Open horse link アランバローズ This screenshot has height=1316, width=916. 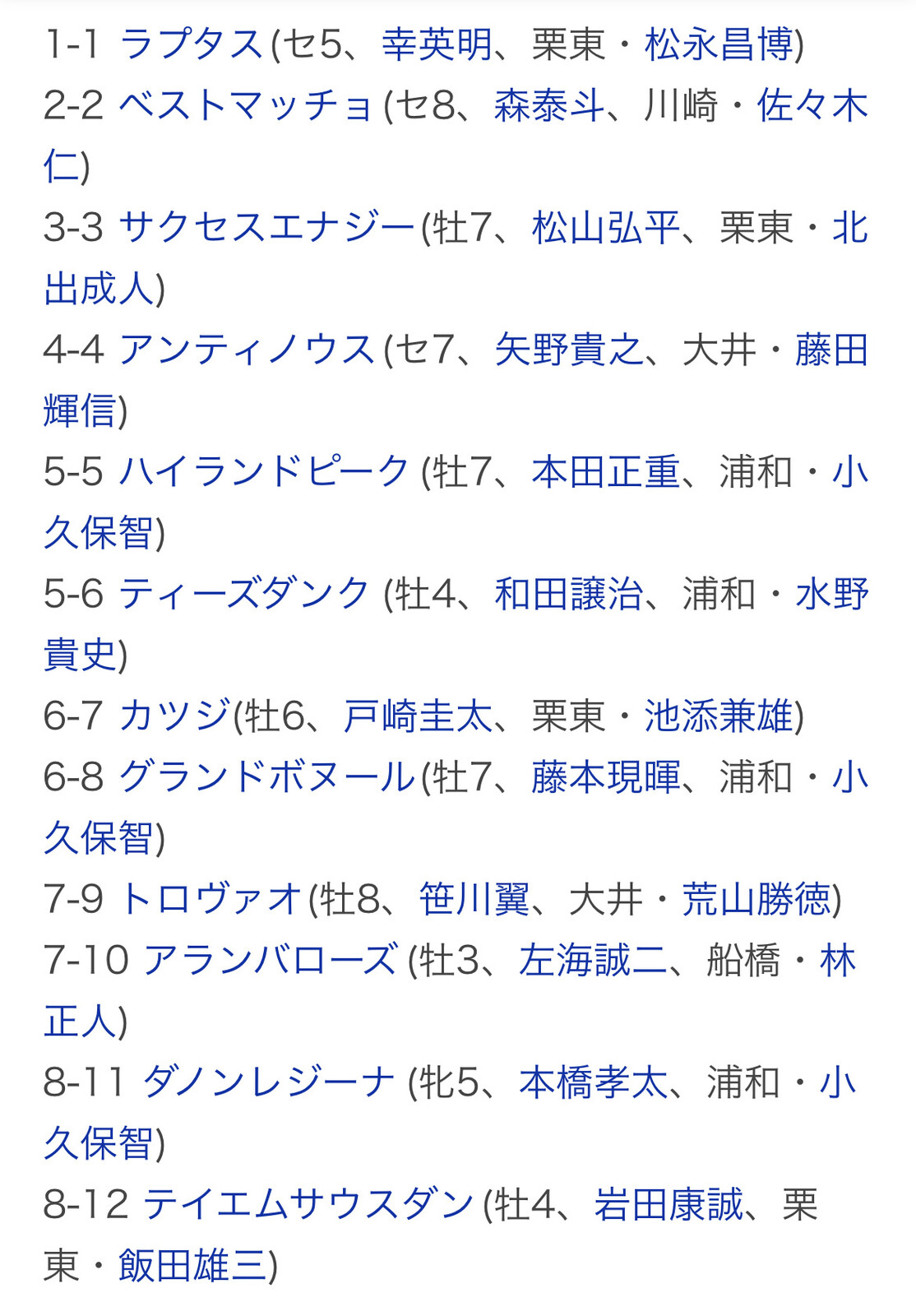270,960
